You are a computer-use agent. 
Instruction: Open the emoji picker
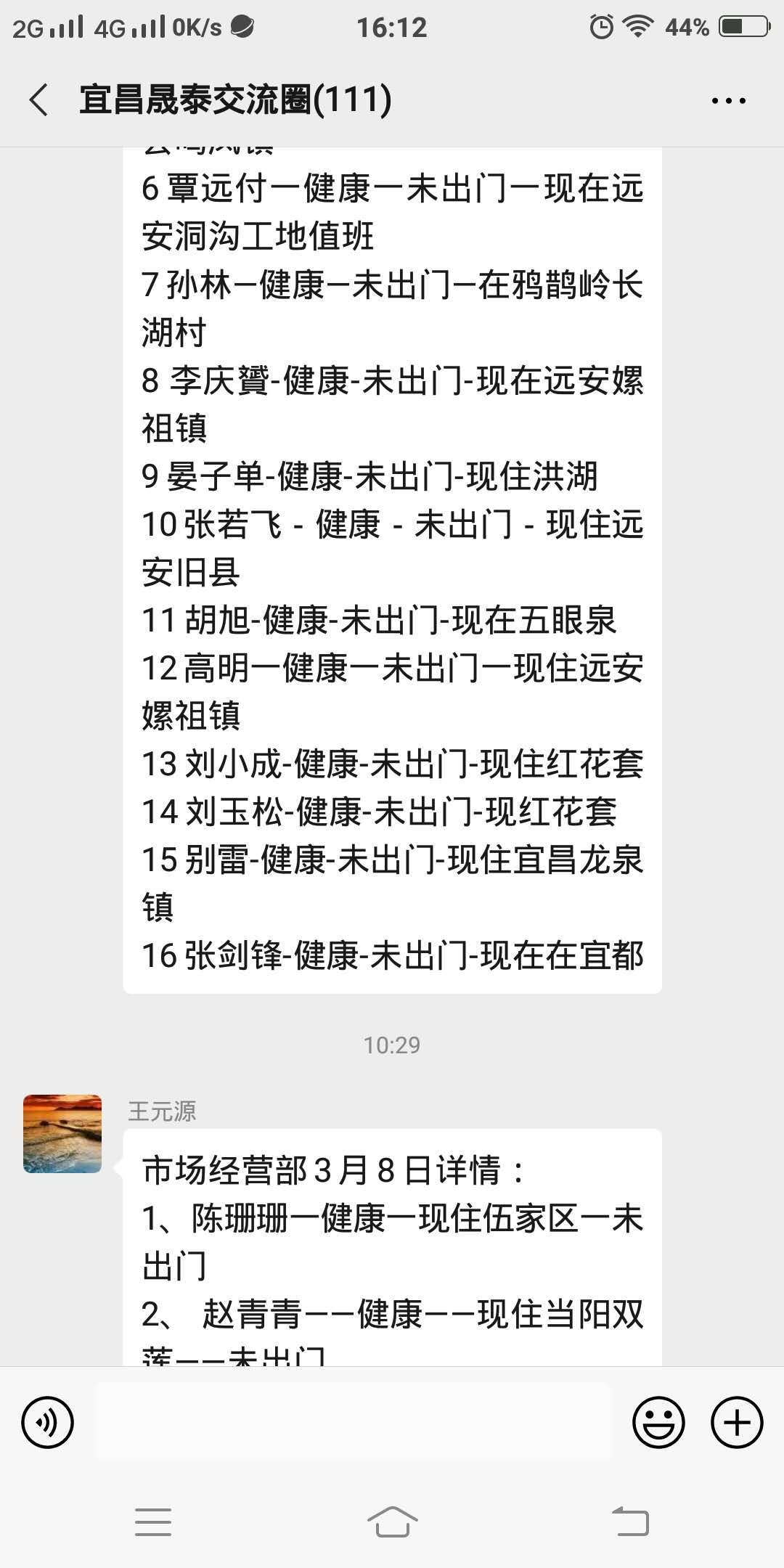tap(658, 1422)
